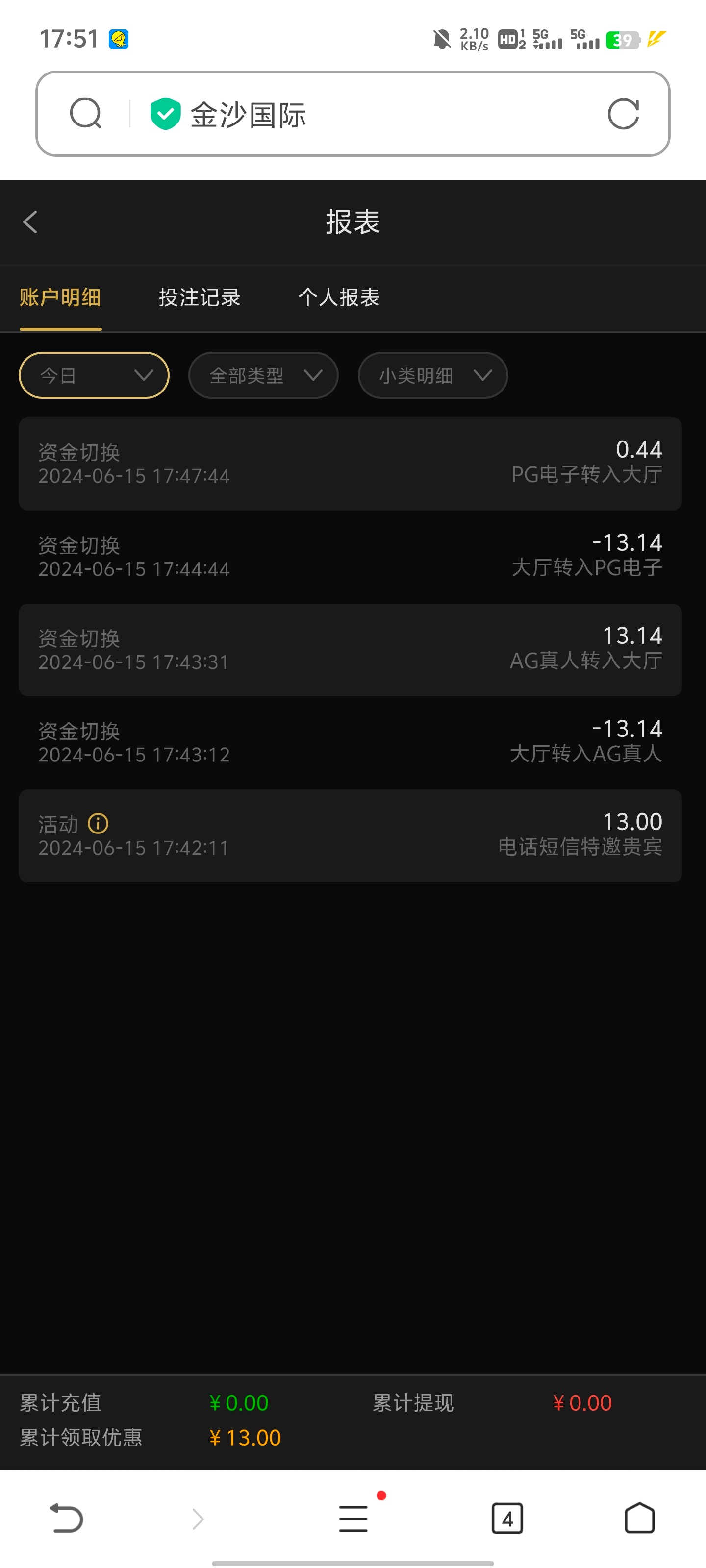
Task: Open the browser menu with three lines
Action: 353,1519
